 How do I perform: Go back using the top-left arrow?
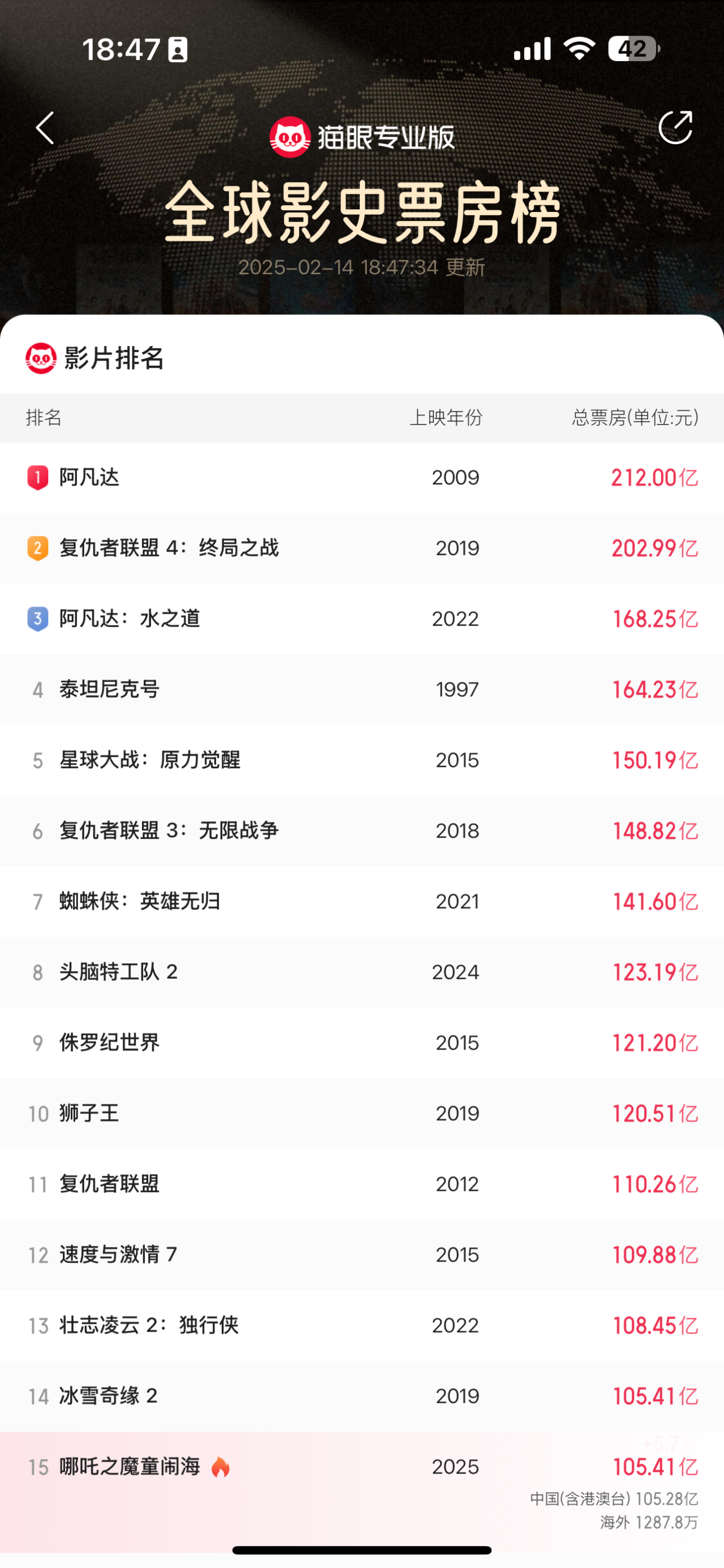[45, 128]
